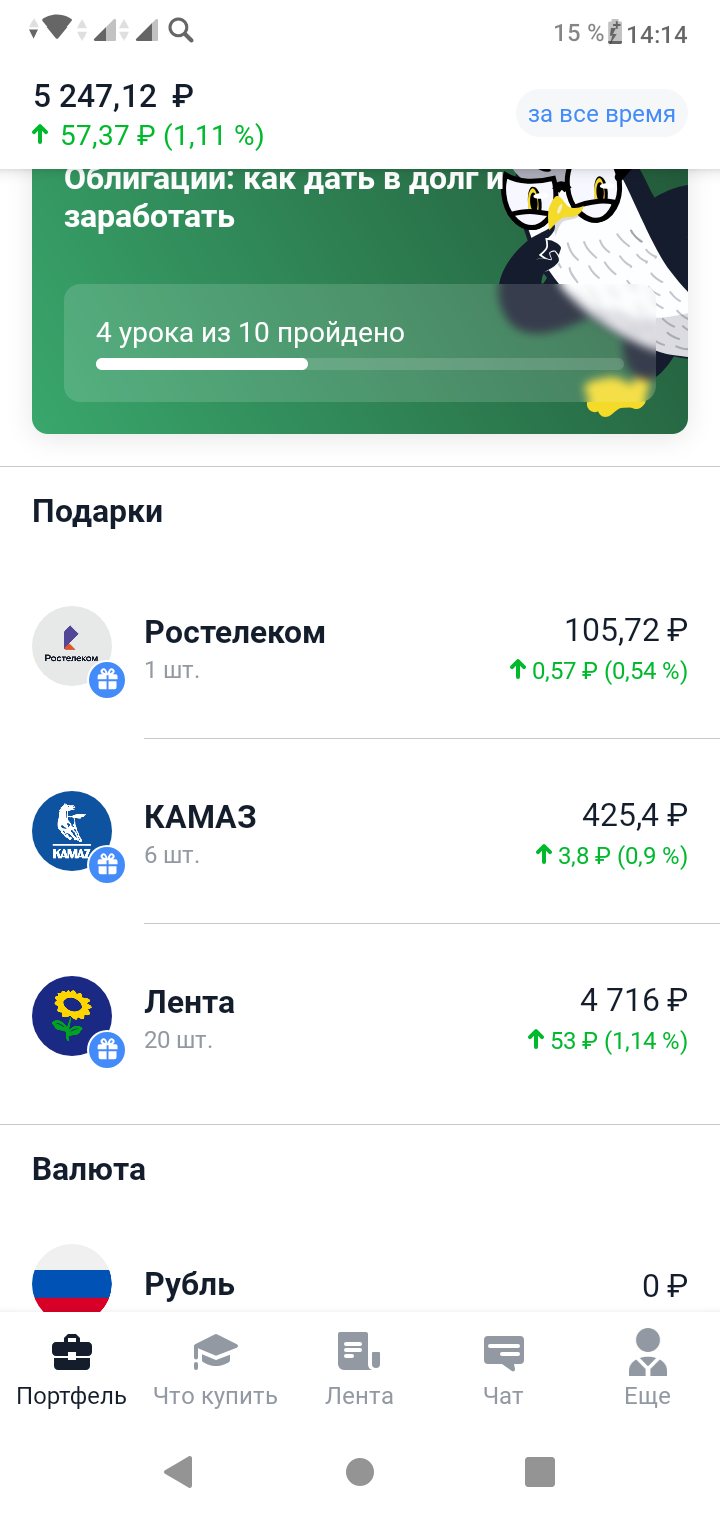This screenshot has width=720, height=1520.
Task: Open the КАМАЗ stock row
Action: click(x=360, y=832)
